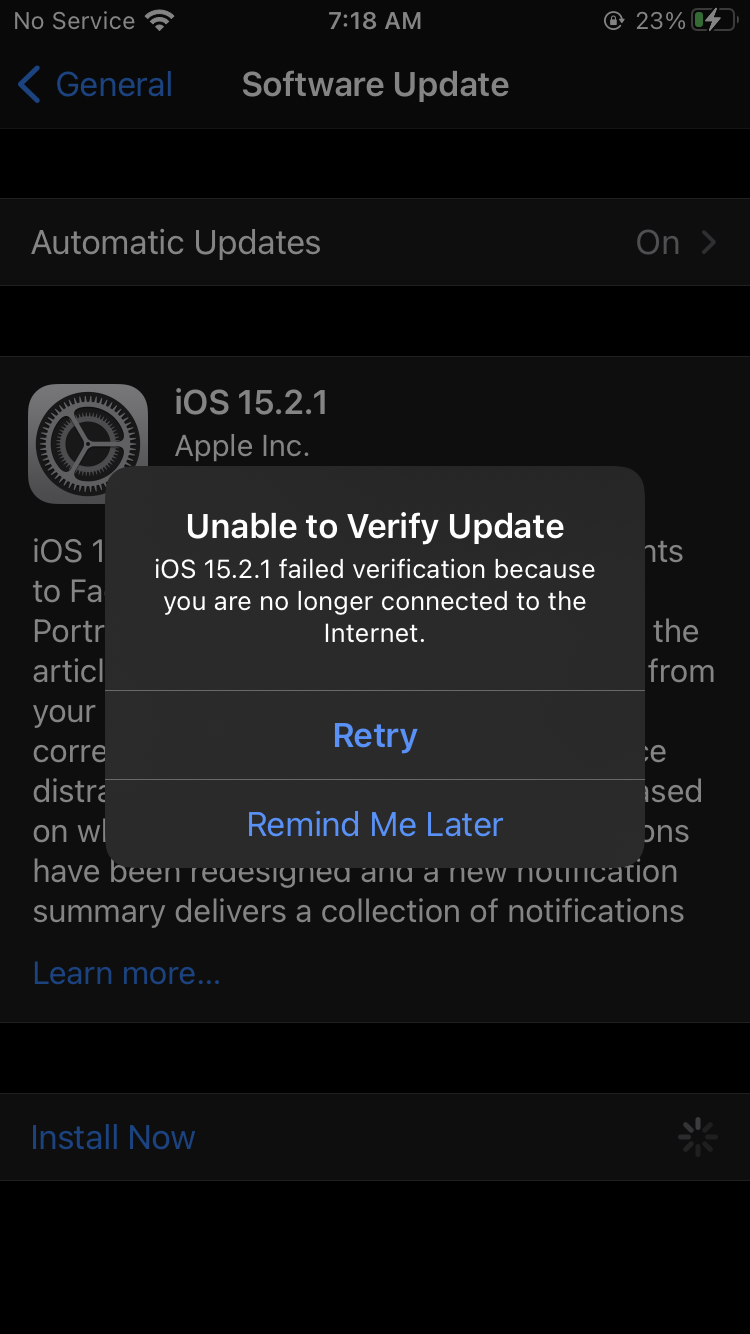Choose Remind Me Later
The width and height of the screenshot is (750, 1334).
click(375, 824)
